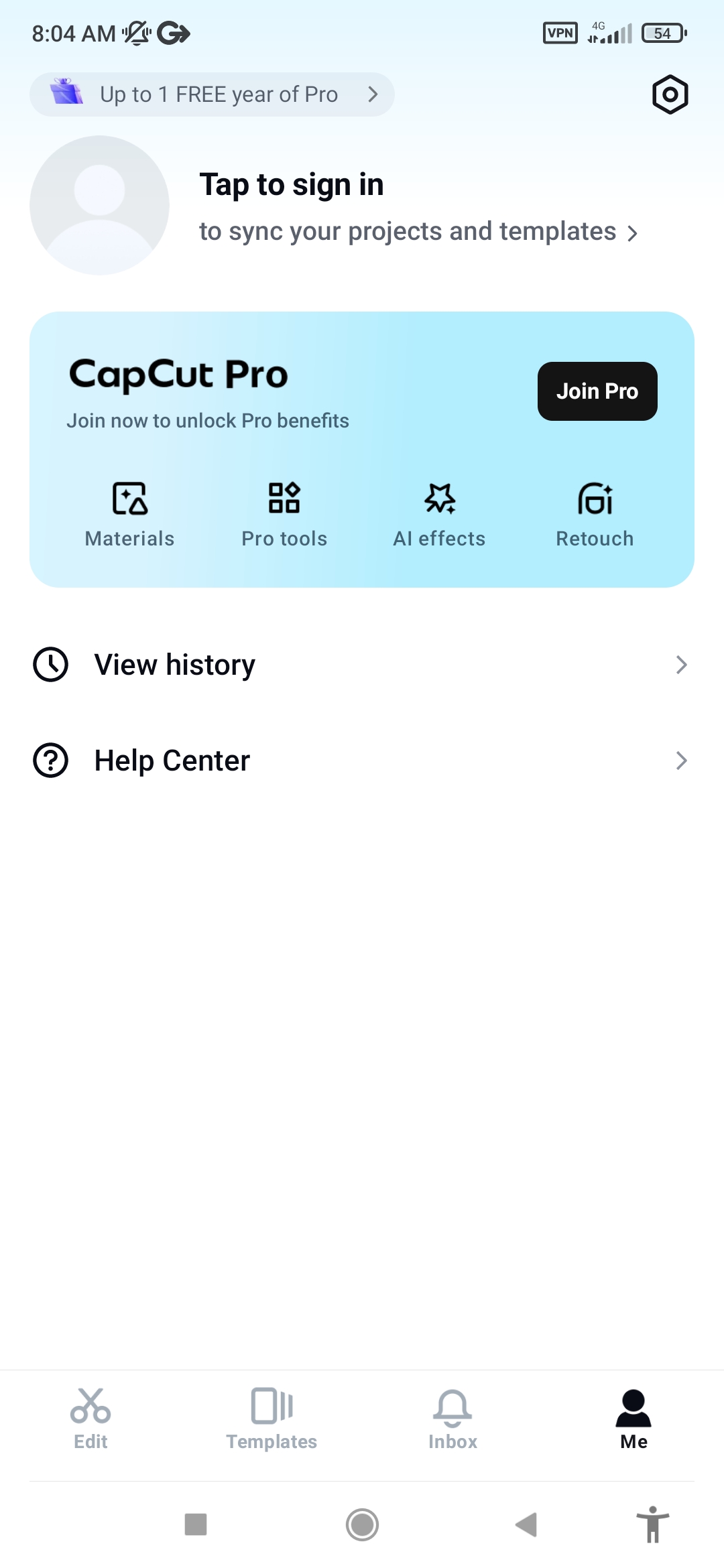
Task: Open the Inbox tab
Action: pos(452,1419)
